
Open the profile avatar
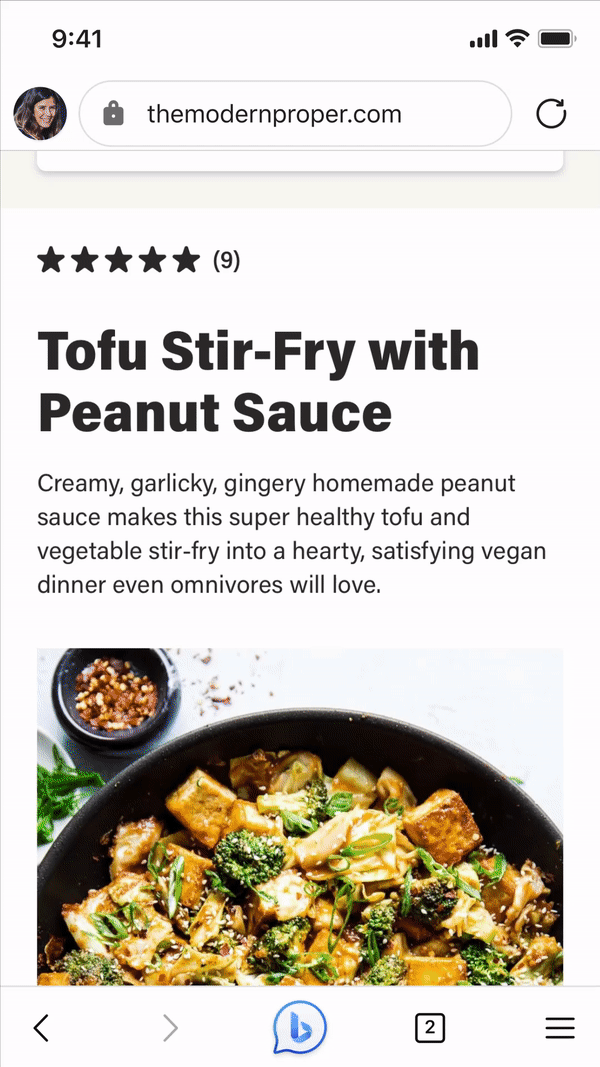(x=40, y=114)
